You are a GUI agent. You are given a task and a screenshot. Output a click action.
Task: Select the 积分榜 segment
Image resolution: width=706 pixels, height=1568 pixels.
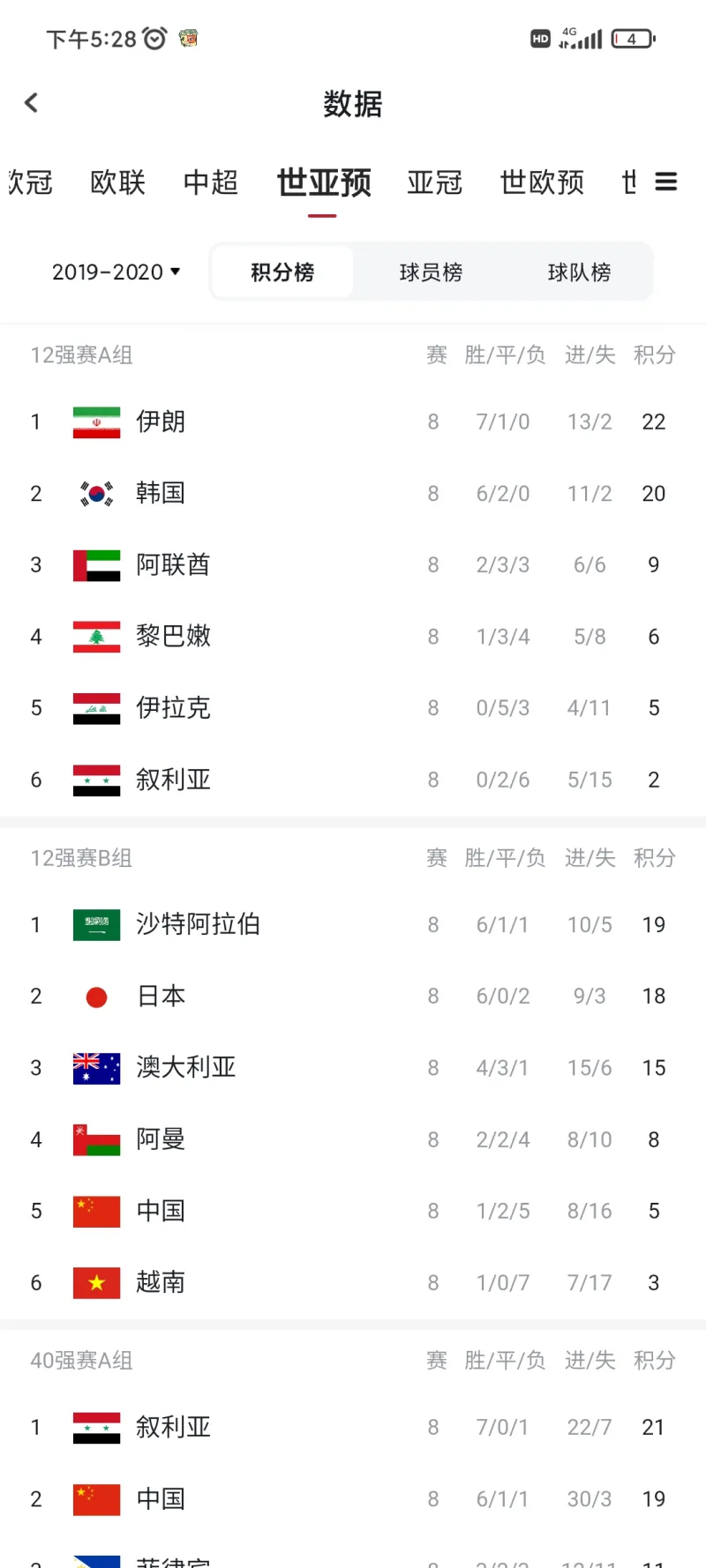[282, 272]
